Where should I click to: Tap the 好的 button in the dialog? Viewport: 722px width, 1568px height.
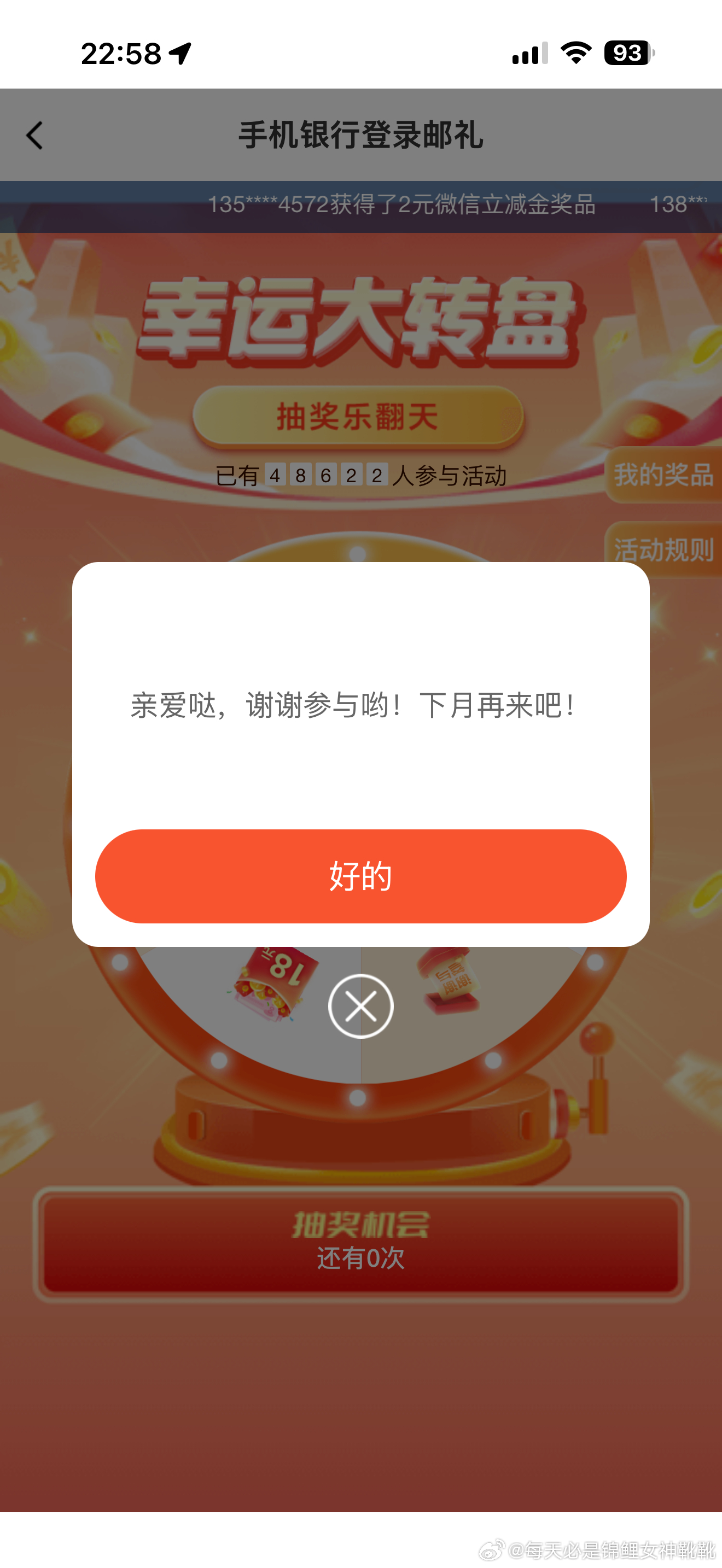(x=360, y=875)
